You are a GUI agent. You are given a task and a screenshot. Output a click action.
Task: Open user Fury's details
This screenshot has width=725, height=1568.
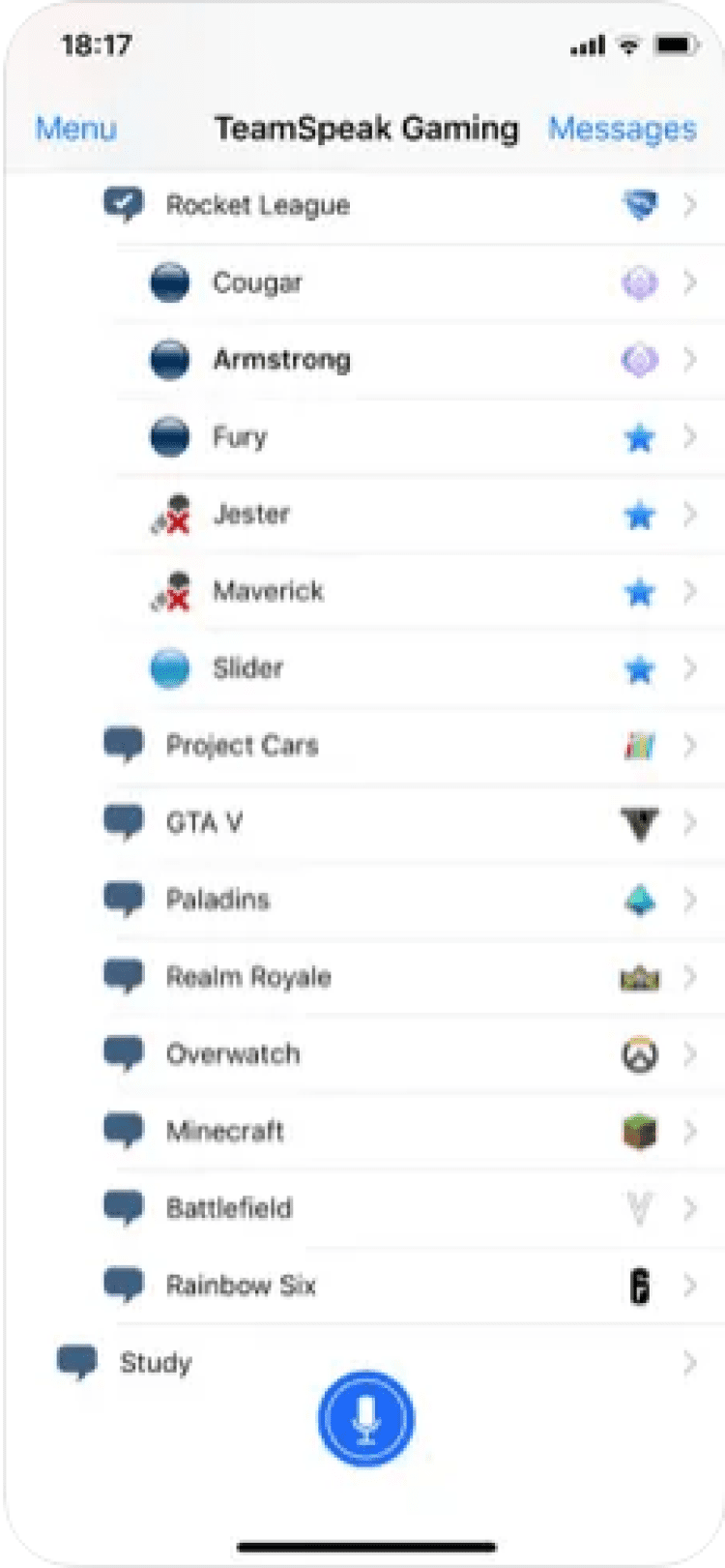click(240, 437)
